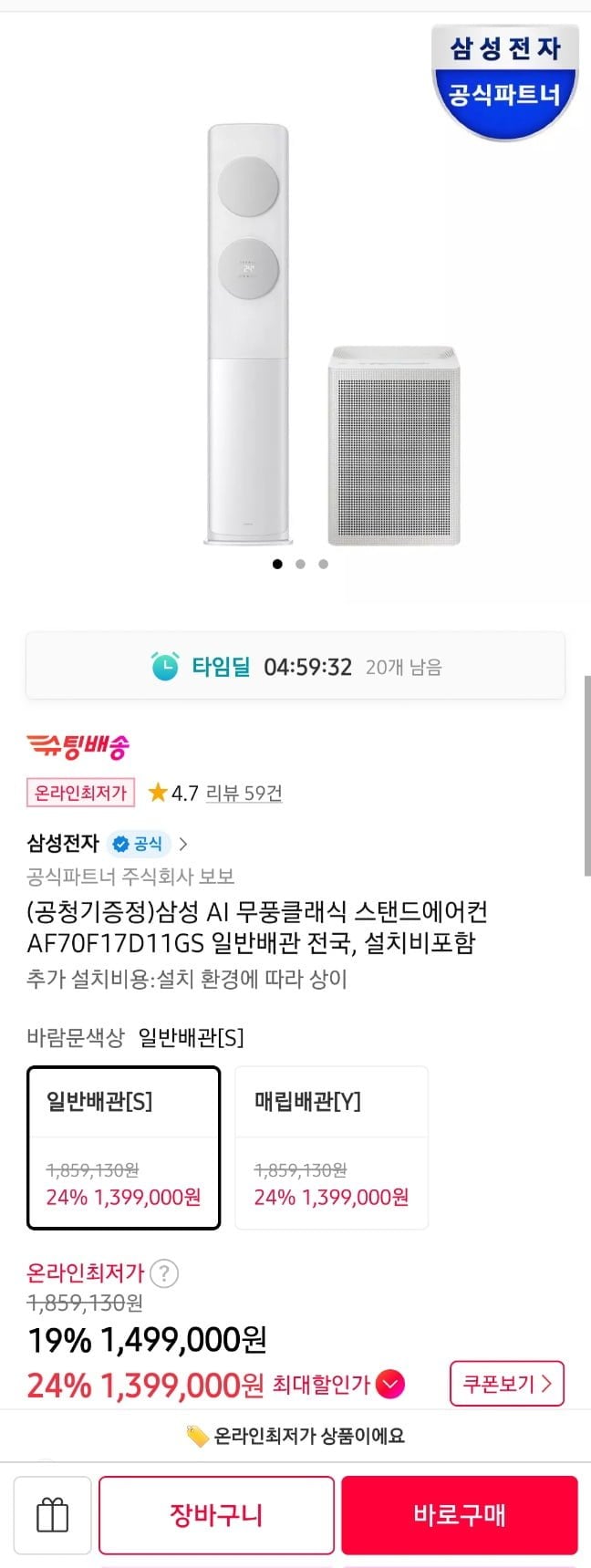Viewport: 591px width, 1568px height.
Task: Select the 매립배관[Y] option
Action: (x=331, y=1147)
